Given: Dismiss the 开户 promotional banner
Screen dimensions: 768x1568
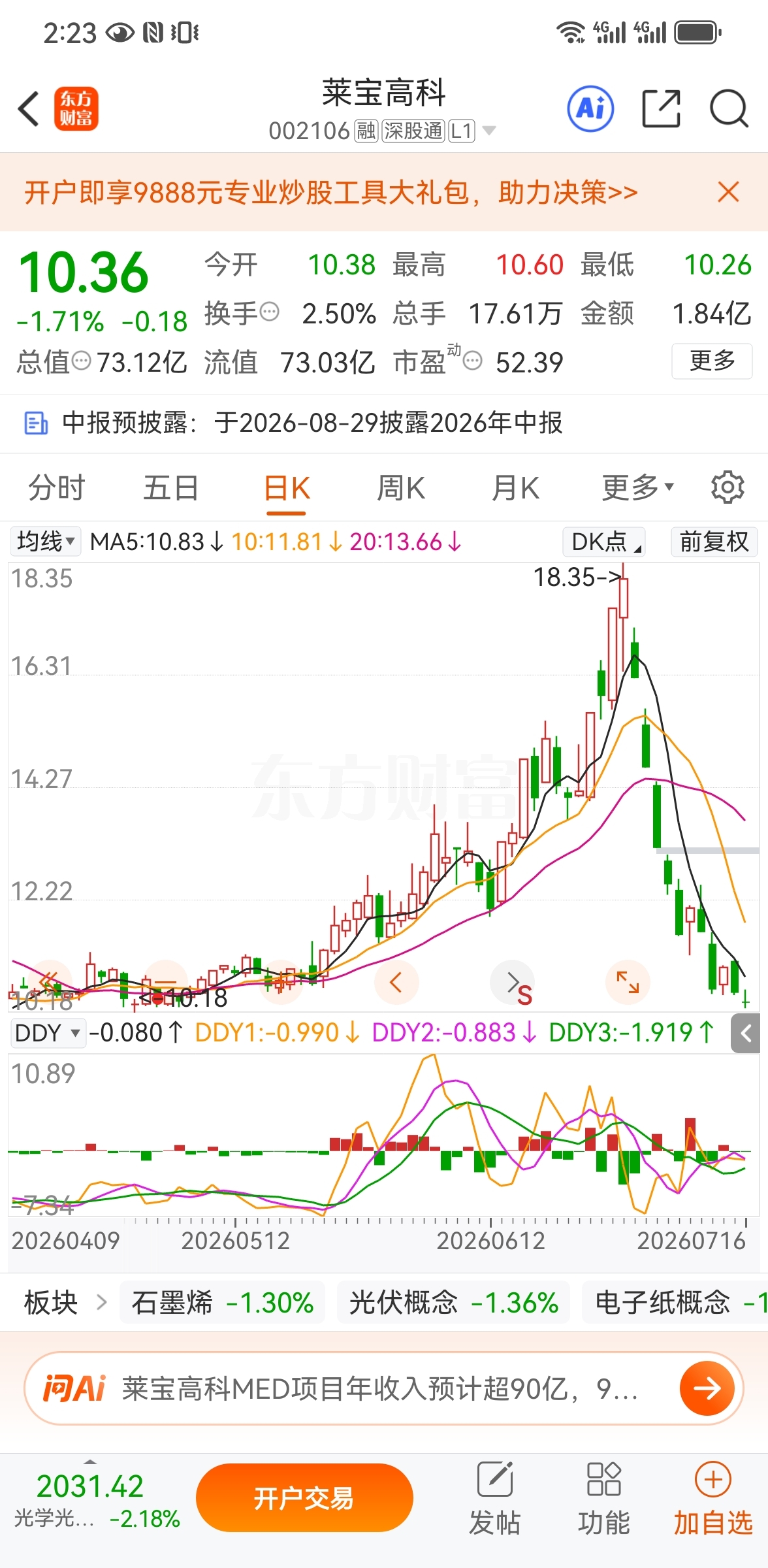Looking at the screenshot, I should [728, 192].
